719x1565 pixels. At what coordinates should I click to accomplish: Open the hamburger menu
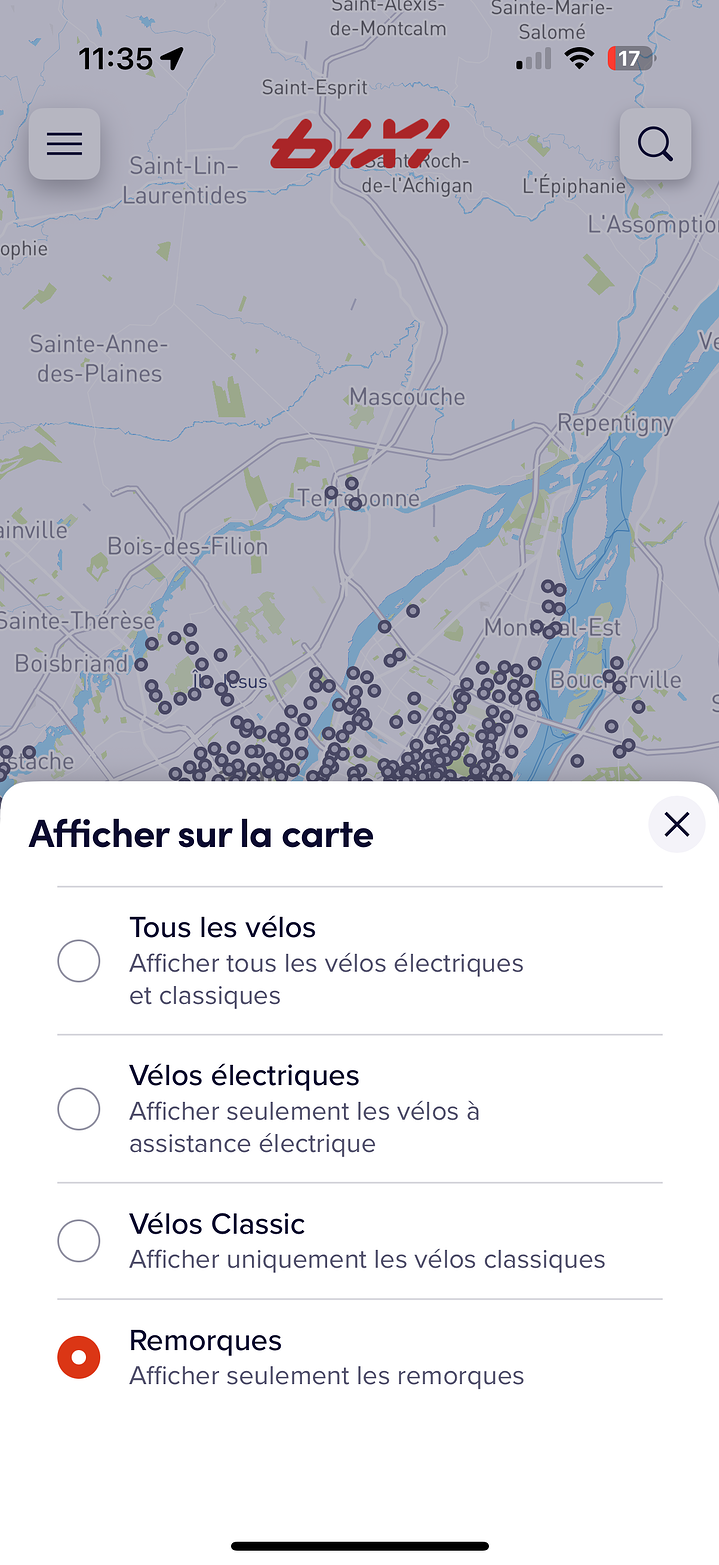coord(64,144)
